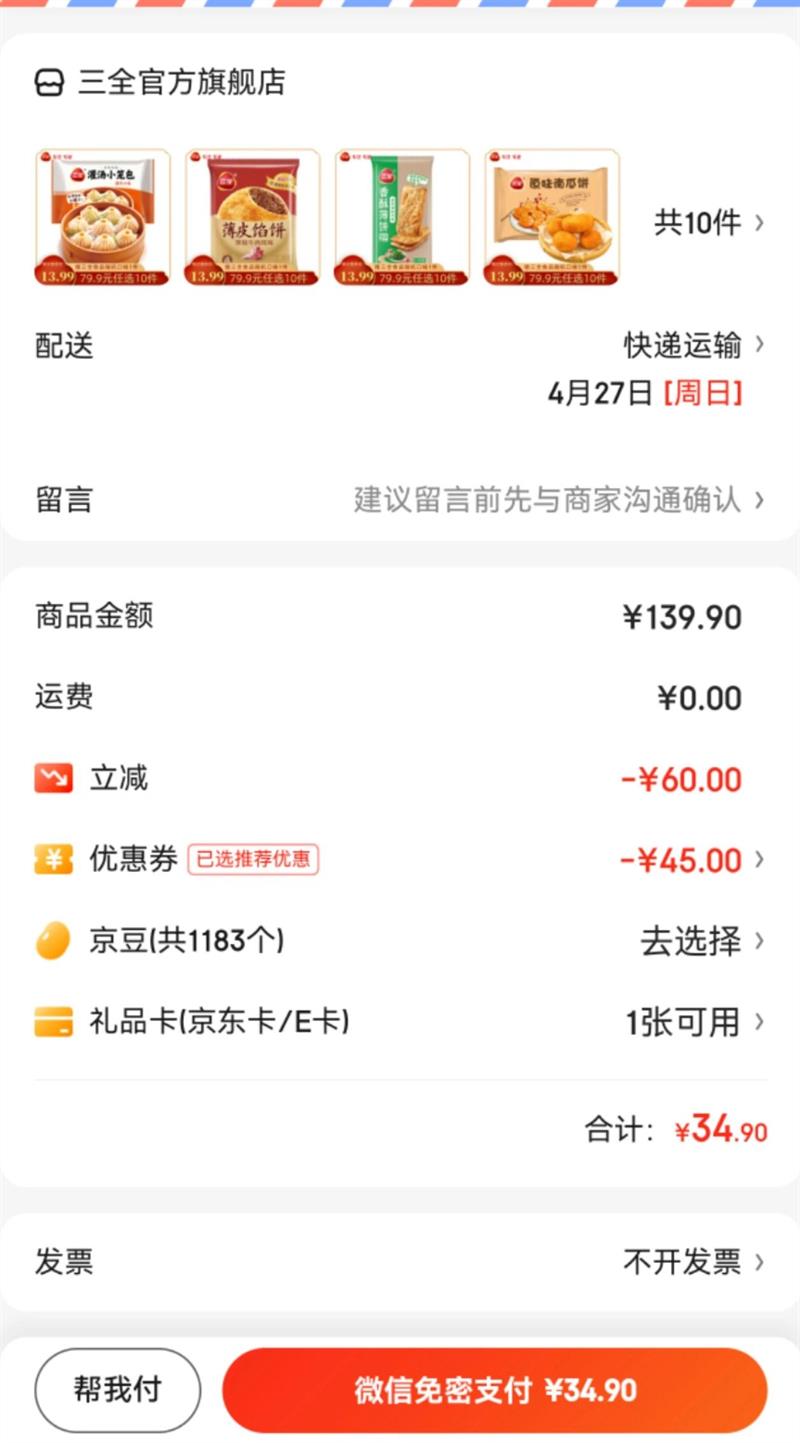The height and width of the screenshot is (1443, 800).
Task: Open the 薄皮馅饼 product thumbnail
Action: point(253,218)
